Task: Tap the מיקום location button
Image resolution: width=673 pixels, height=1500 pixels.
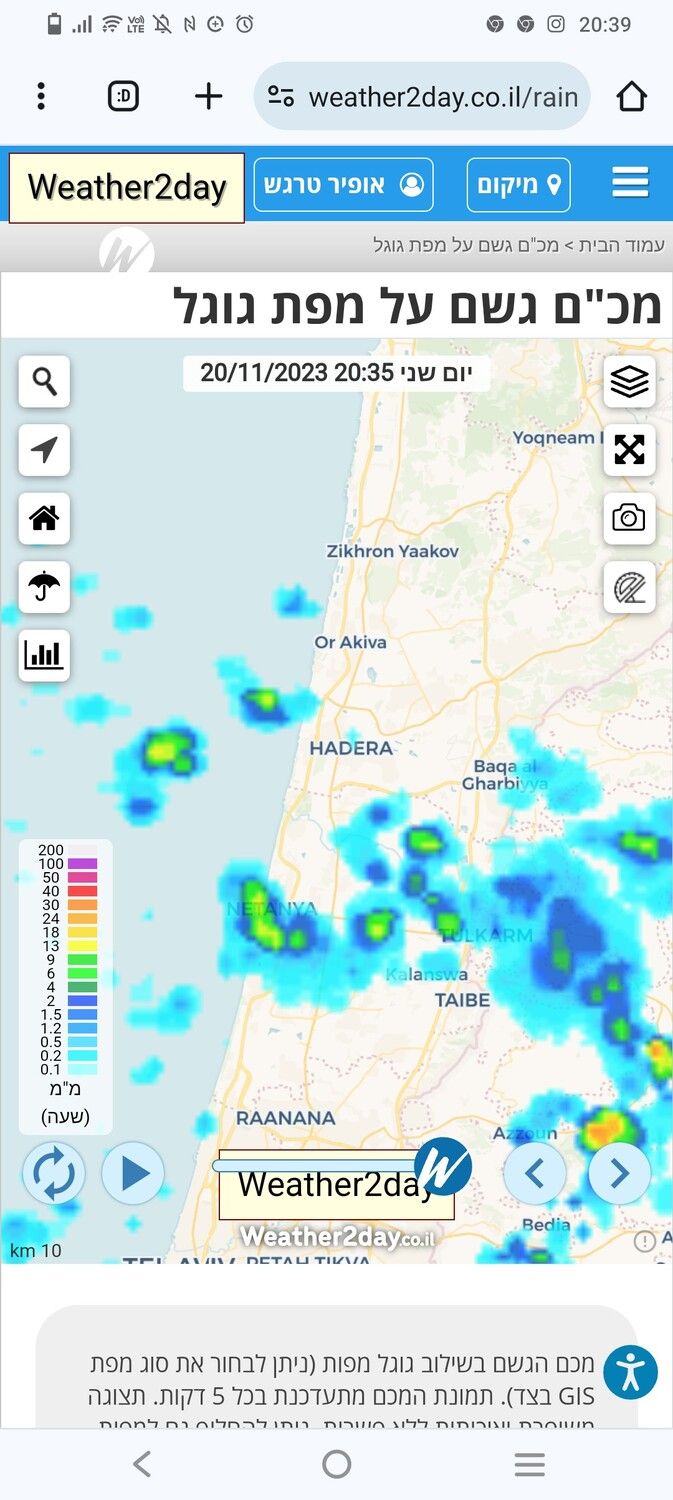Action: [519, 185]
